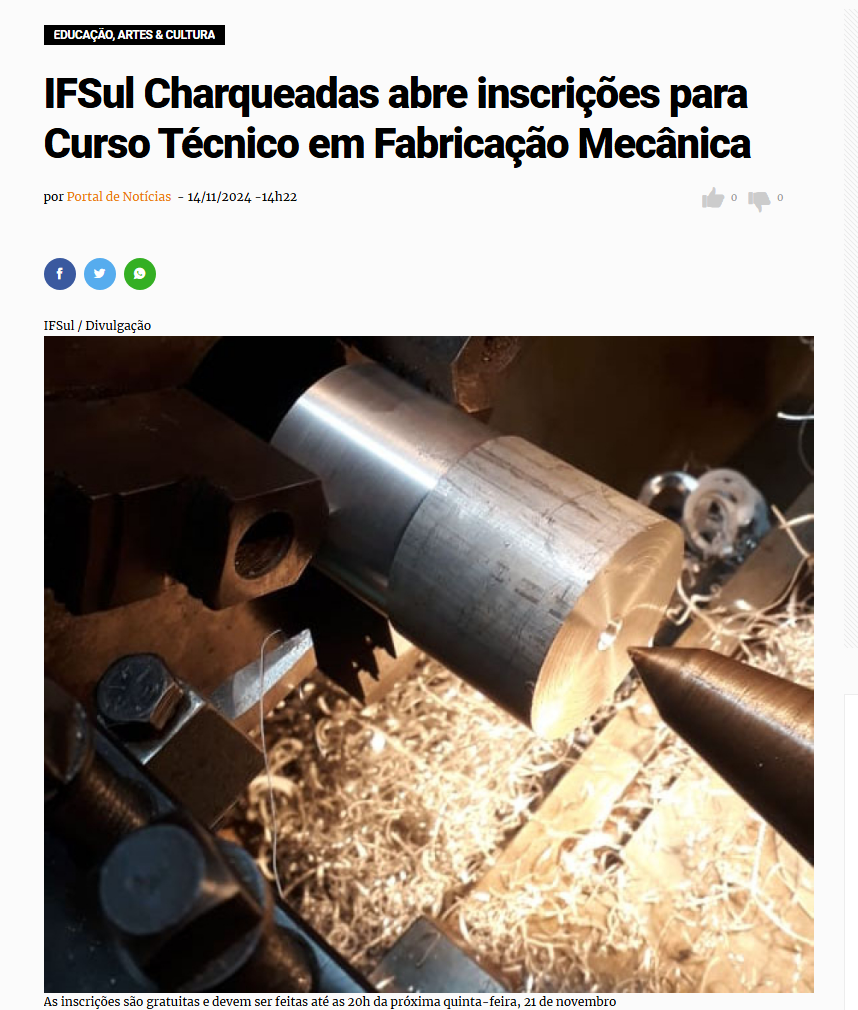858x1010 pixels.
Task: Give the article a thumbs up
Action: (x=713, y=198)
